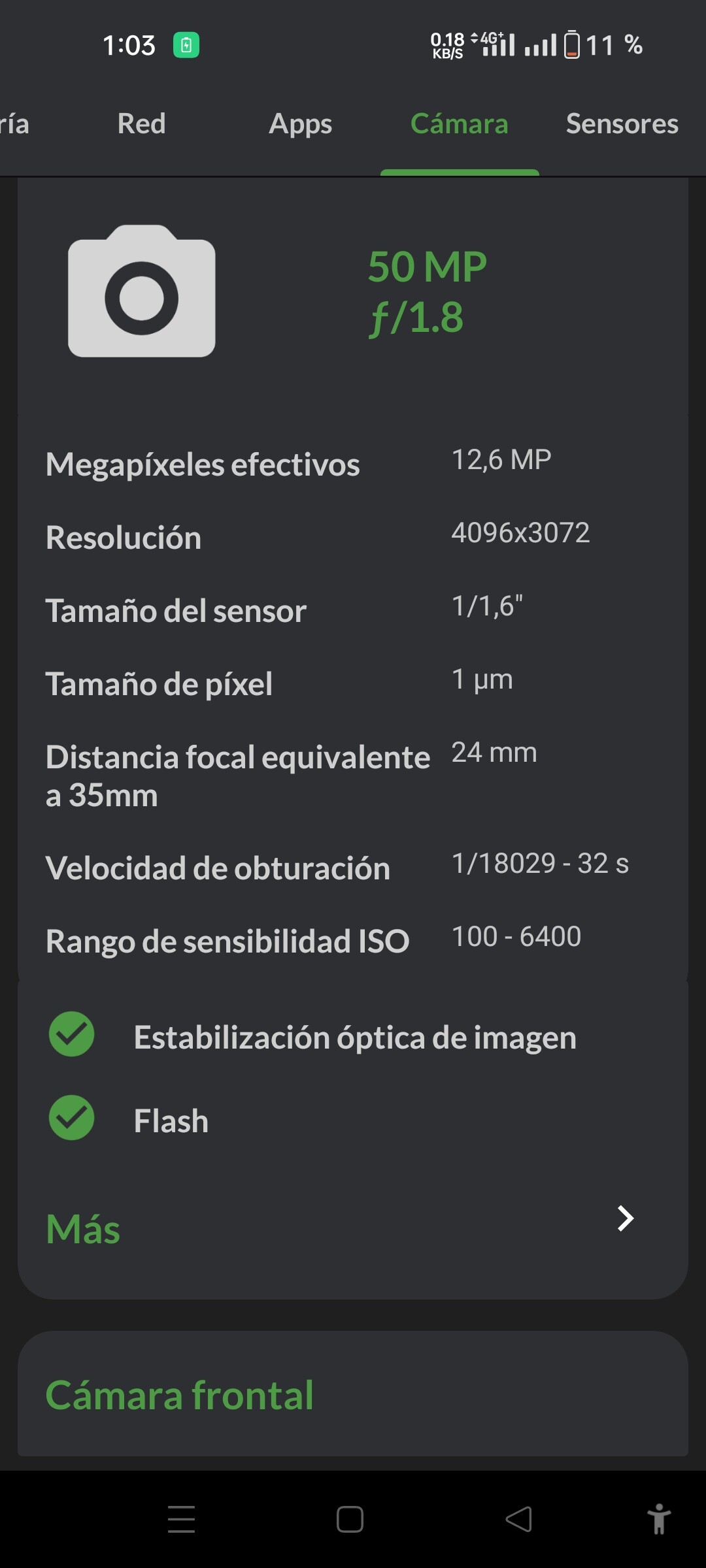The height and width of the screenshot is (1568, 706).
Task: Open the accessibility shortcut icon
Action: coord(658,1519)
